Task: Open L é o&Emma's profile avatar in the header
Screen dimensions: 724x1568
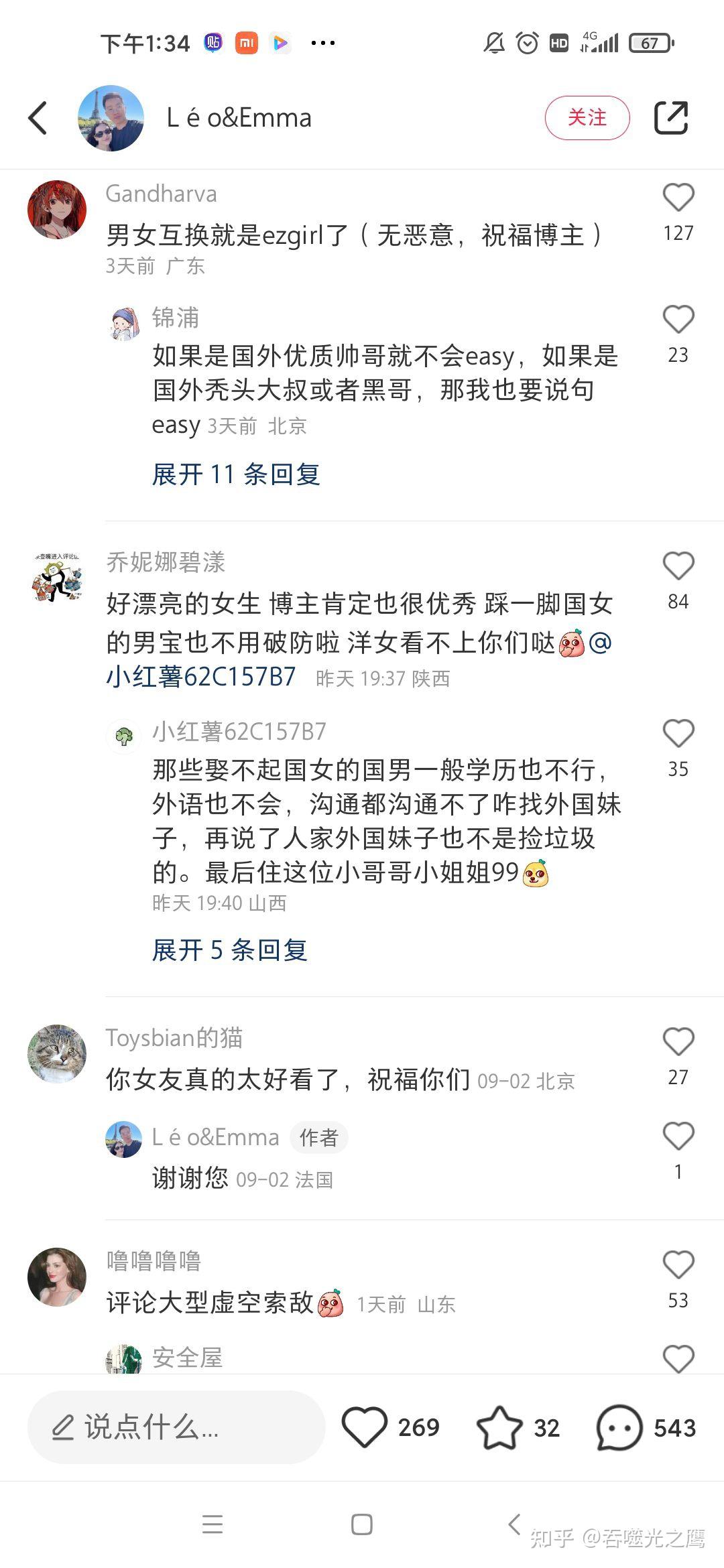Action: click(x=111, y=118)
